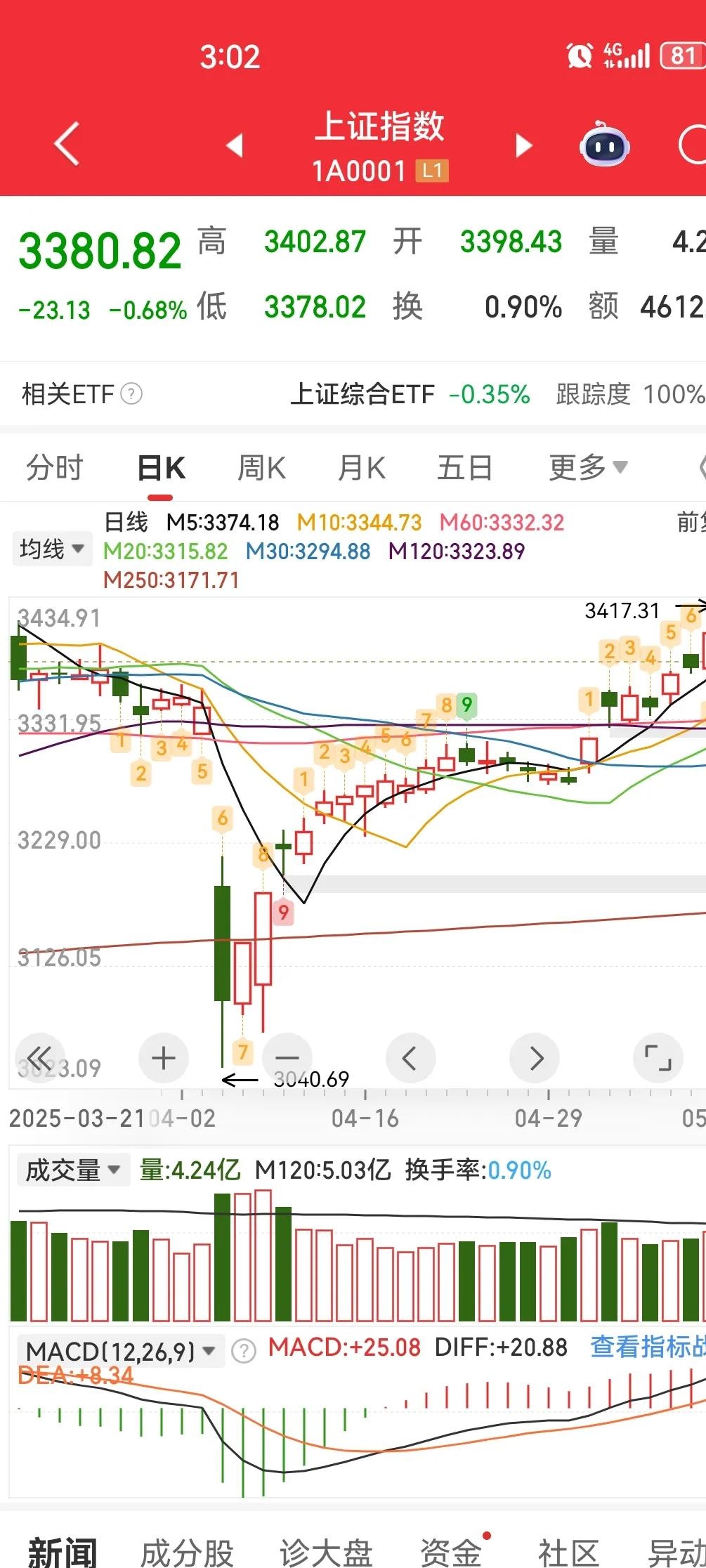Screen dimensions: 706x1568
Task: Expand the chart using the fullscreen corner icon
Action: (656, 1058)
